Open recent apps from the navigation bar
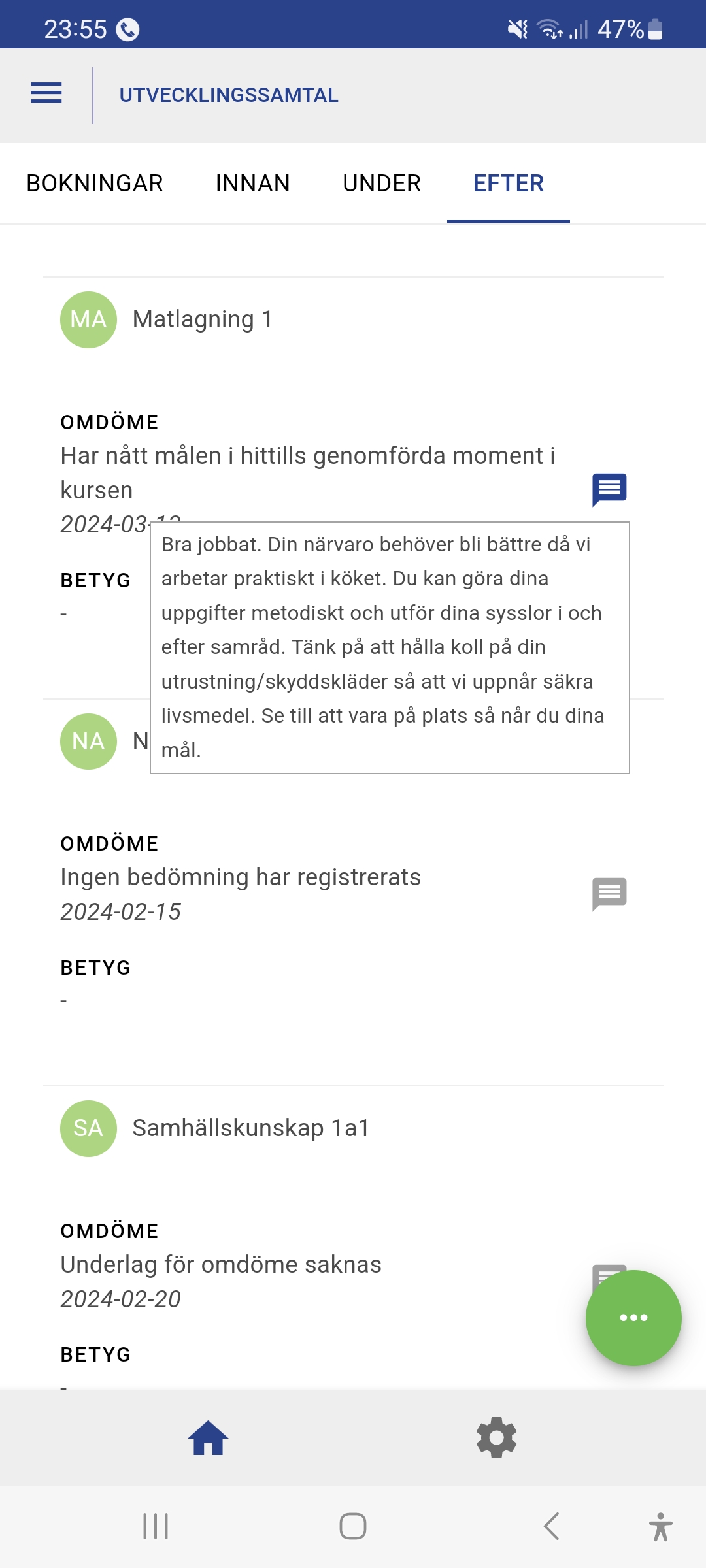This screenshot has height=1568, width=706. [156, 1526]
